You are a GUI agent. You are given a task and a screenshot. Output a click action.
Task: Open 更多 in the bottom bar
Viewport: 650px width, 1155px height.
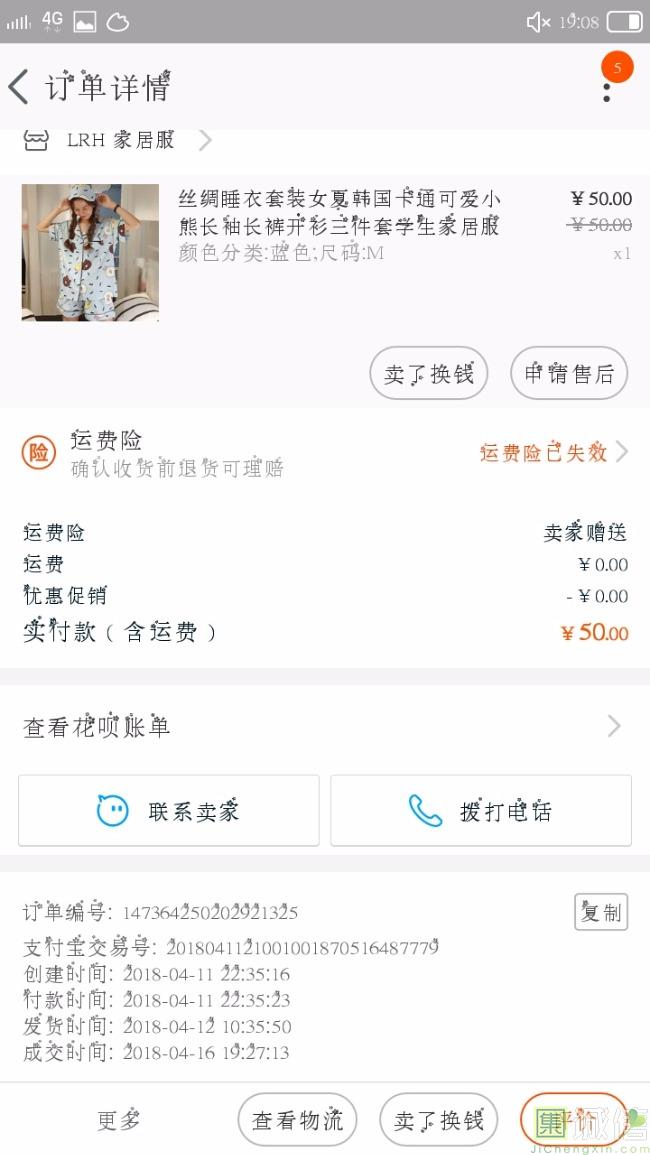[119, 1120]
